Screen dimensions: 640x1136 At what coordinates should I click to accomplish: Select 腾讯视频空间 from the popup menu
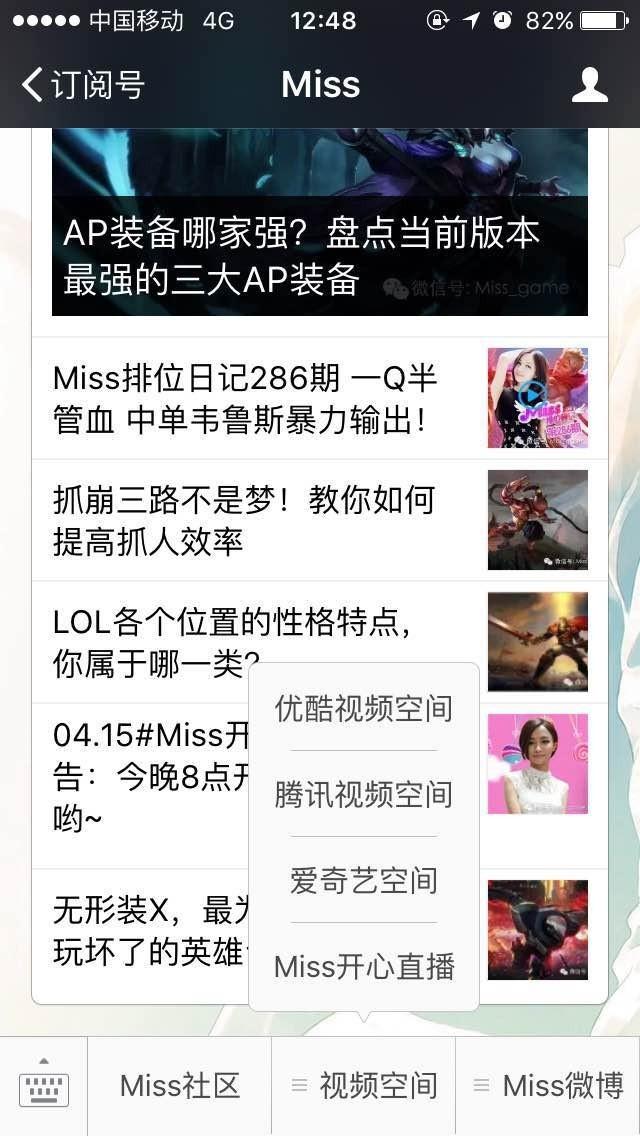pos(364,794)
